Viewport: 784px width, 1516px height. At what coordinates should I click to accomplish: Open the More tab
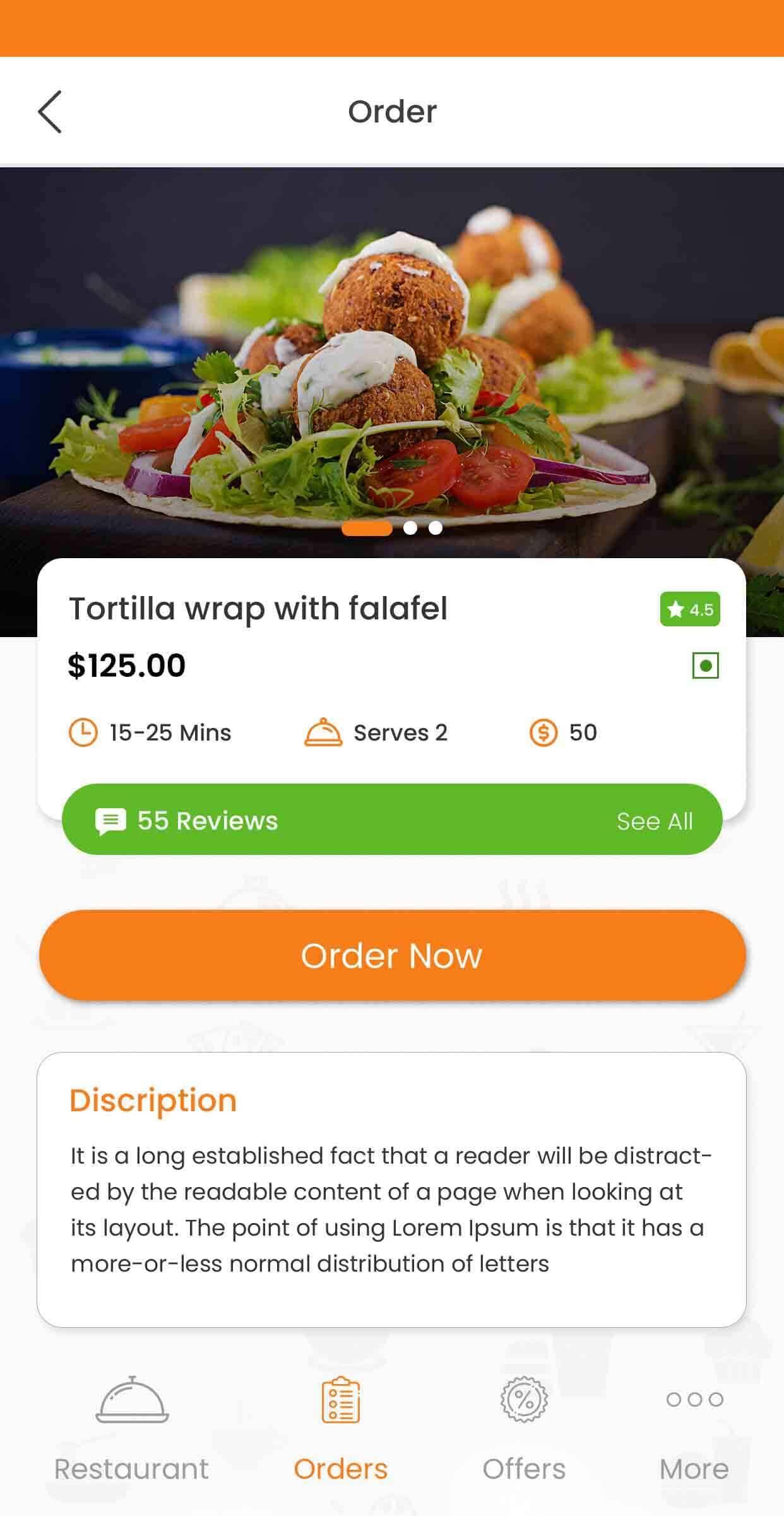coord(694,1428)
